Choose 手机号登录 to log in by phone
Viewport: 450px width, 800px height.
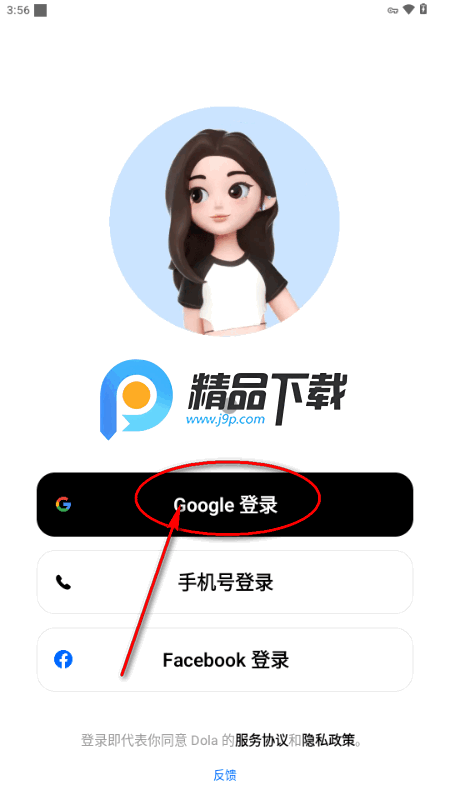click(224, 582)
